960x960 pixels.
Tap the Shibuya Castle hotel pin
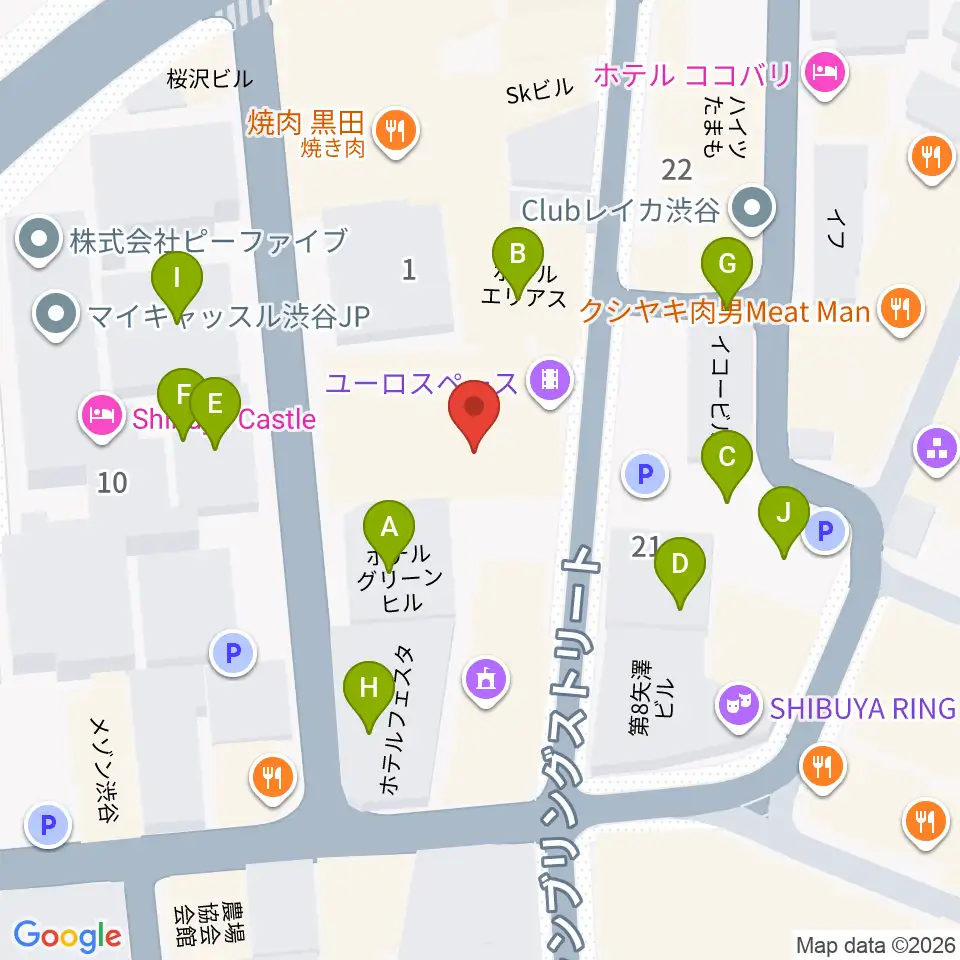point(102,418)
